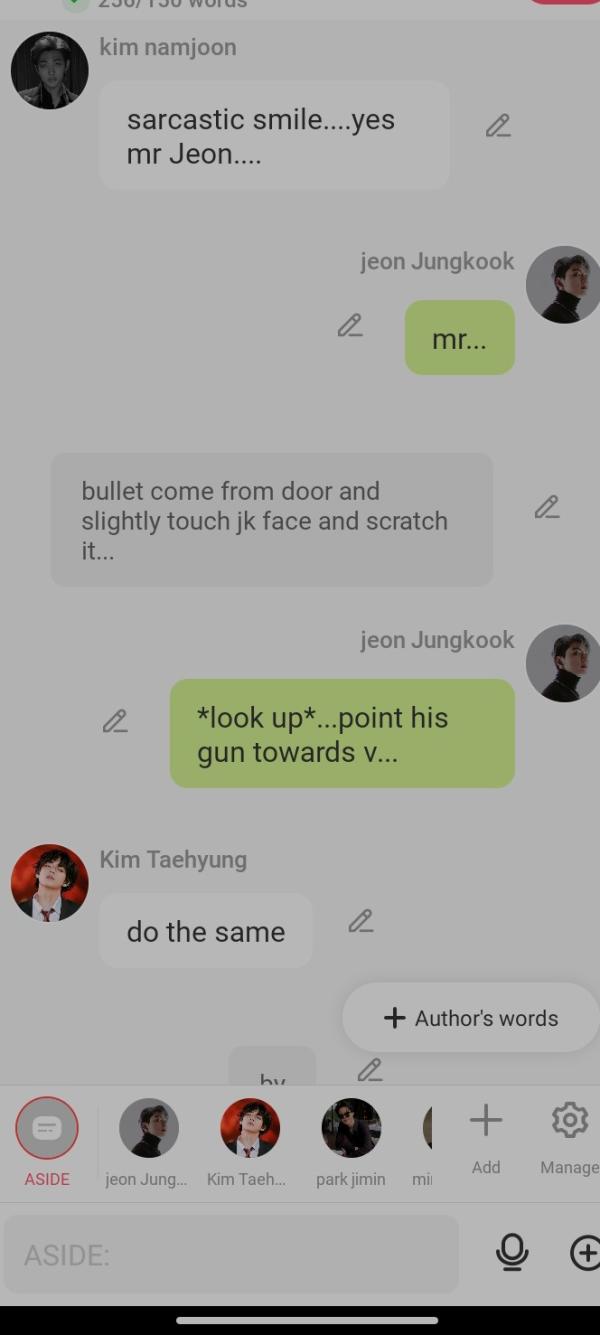The image size is (600, 1335).
Task: Edit the "*look up*...point his gun" message
Action: [x=115, y=721]
